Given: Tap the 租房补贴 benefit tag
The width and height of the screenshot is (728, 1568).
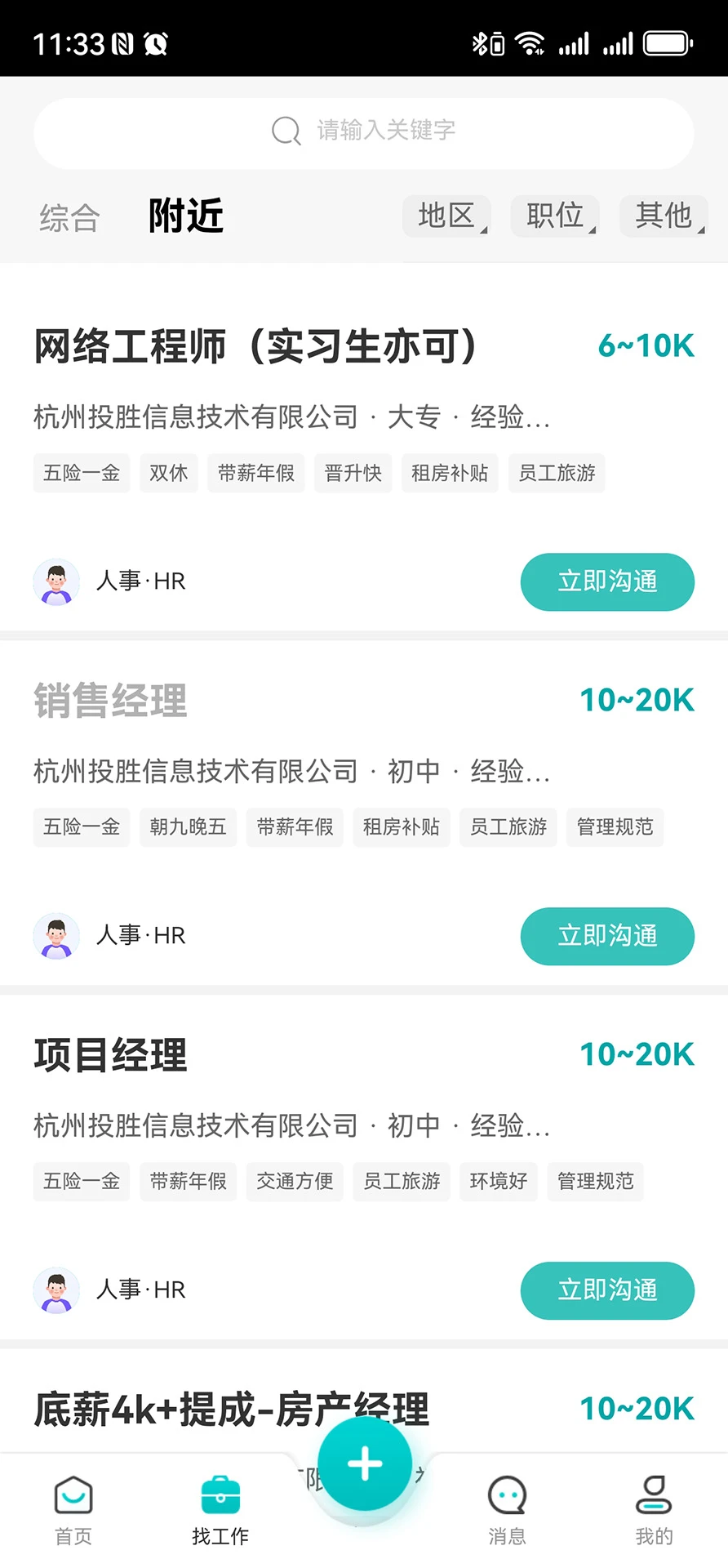Looking at the screenshot, I should click(x=450, y=473).
